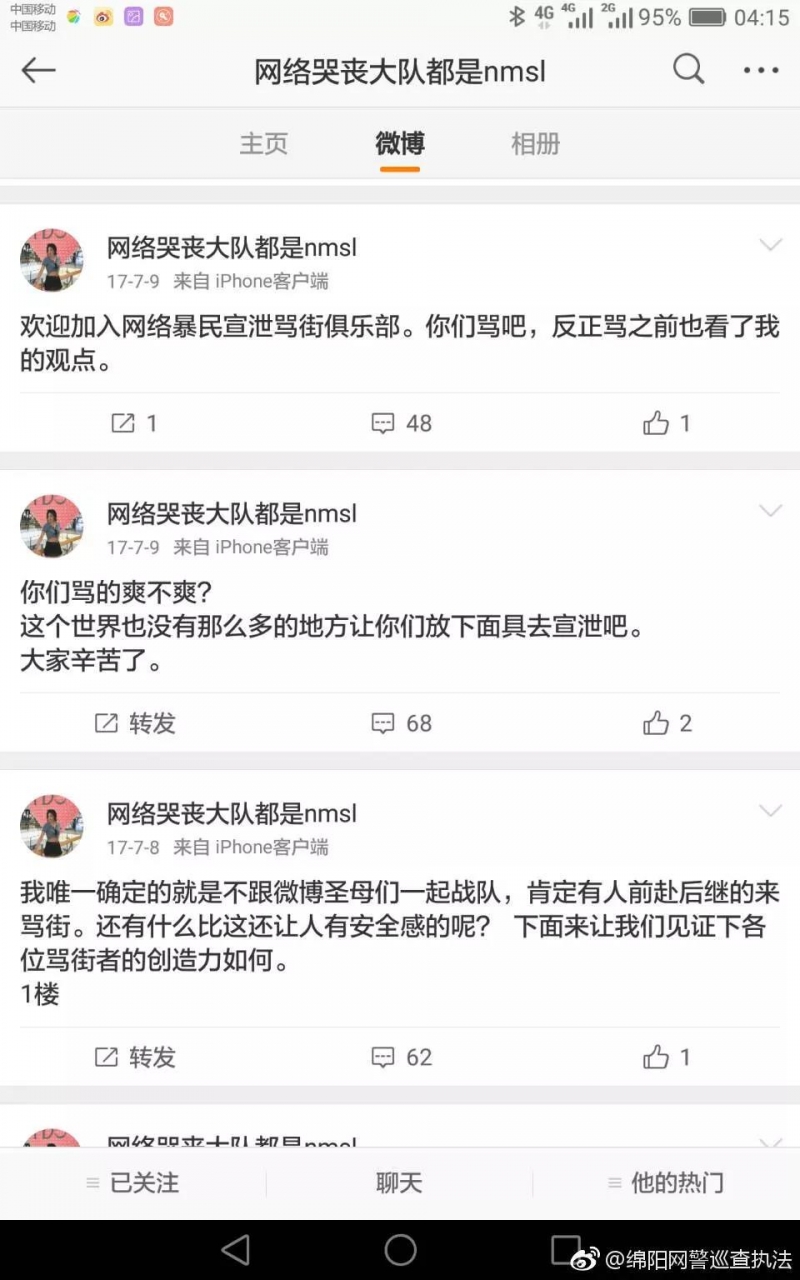
Task: Expand the chevron on the 欢迎加入 post
Action: point(770,245)
